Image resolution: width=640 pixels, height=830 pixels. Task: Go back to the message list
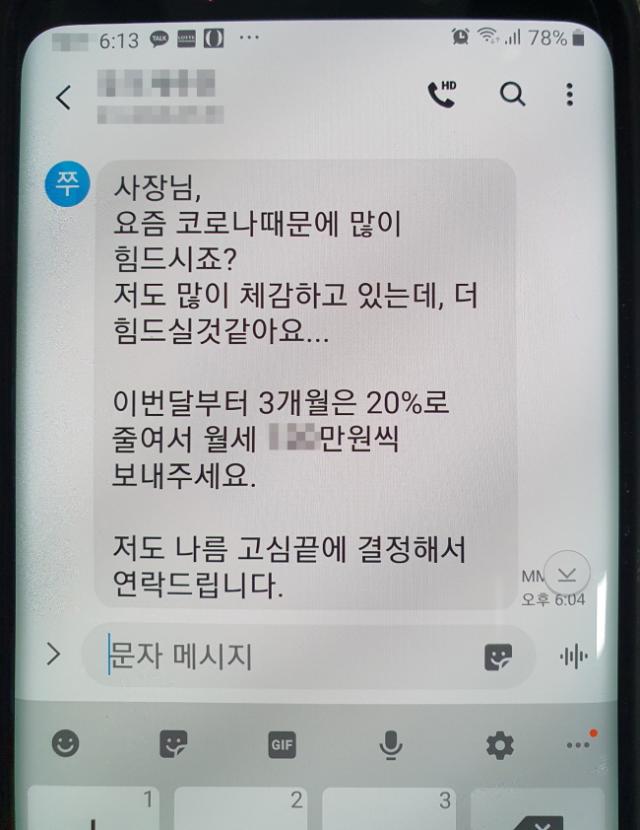pos(64,97)
